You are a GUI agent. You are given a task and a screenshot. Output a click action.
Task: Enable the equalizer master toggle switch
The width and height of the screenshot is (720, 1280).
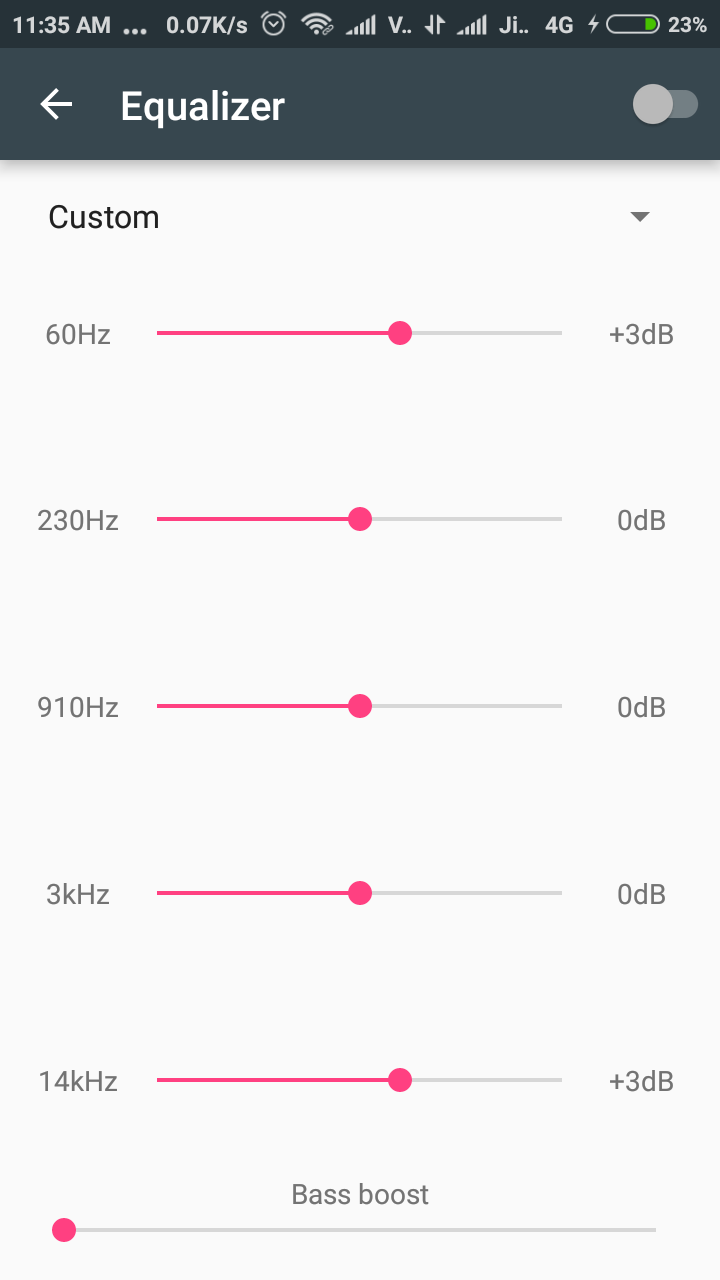tap(666, 104)
